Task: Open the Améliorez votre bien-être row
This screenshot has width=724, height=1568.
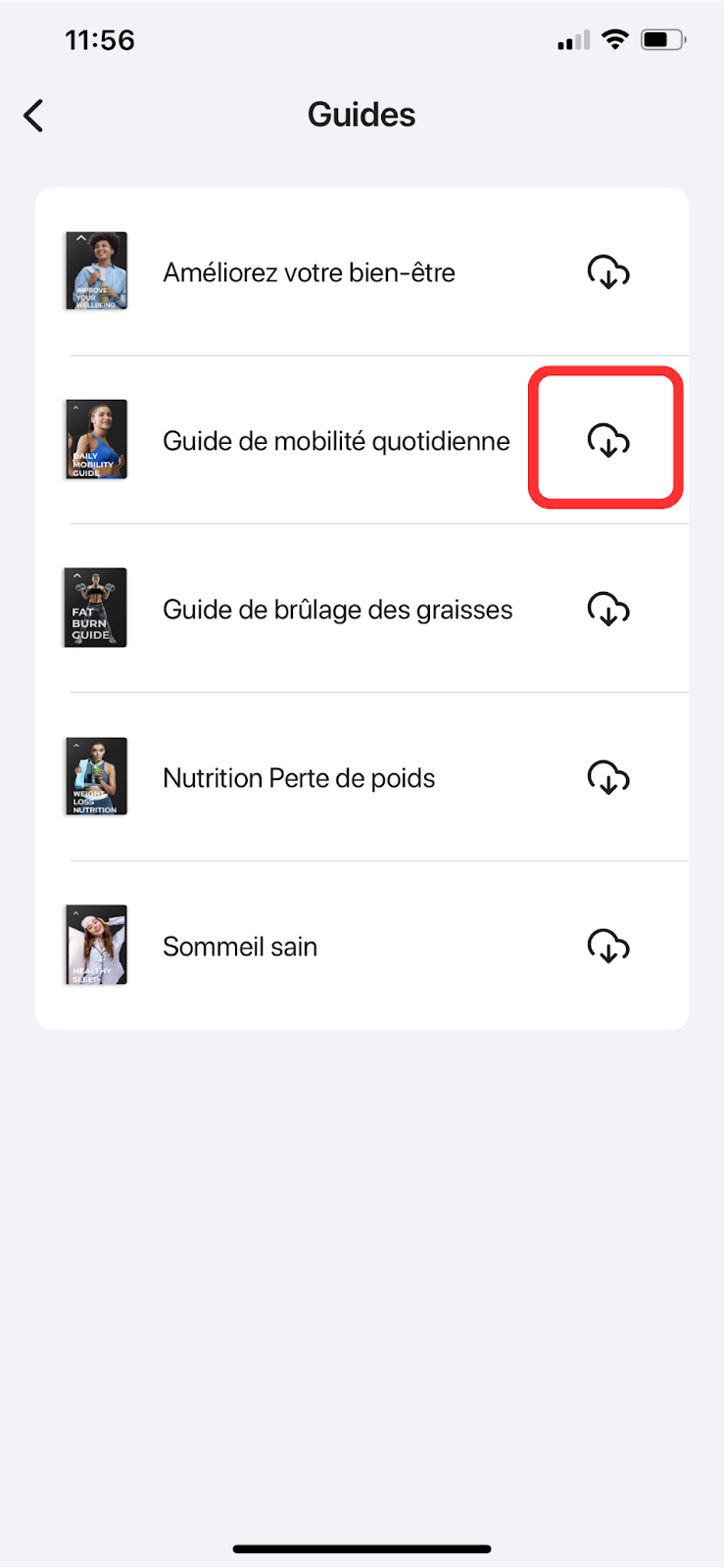Action: (x=309, y=272)
